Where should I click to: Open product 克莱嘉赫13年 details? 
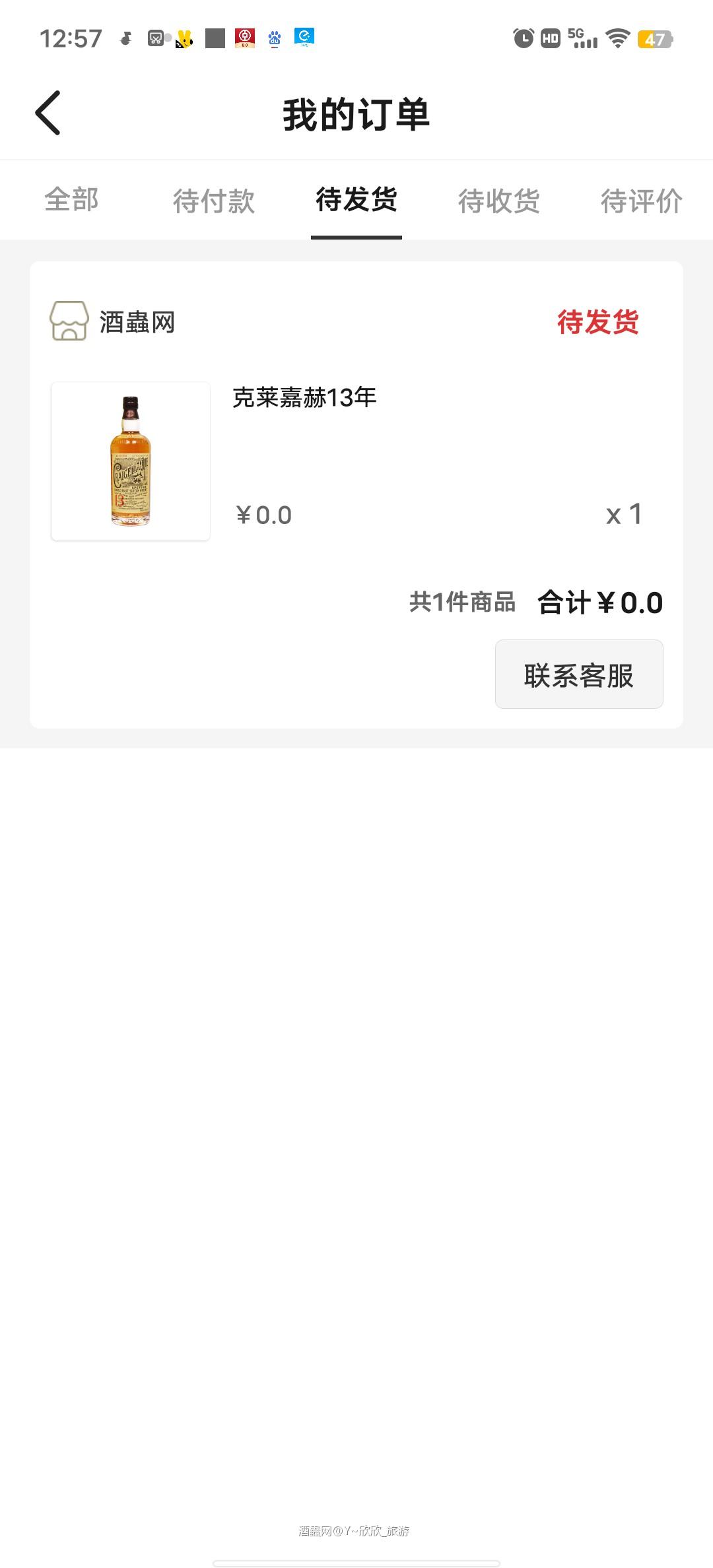click(303, 397)
